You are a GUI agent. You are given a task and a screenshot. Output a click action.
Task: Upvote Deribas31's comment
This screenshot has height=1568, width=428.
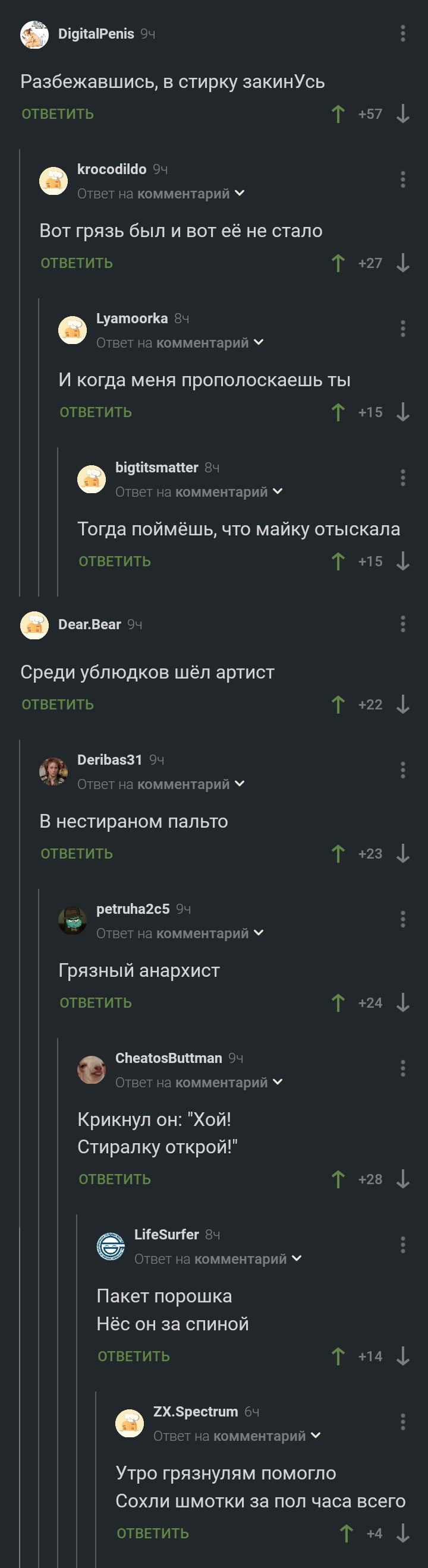coord(338,853)
